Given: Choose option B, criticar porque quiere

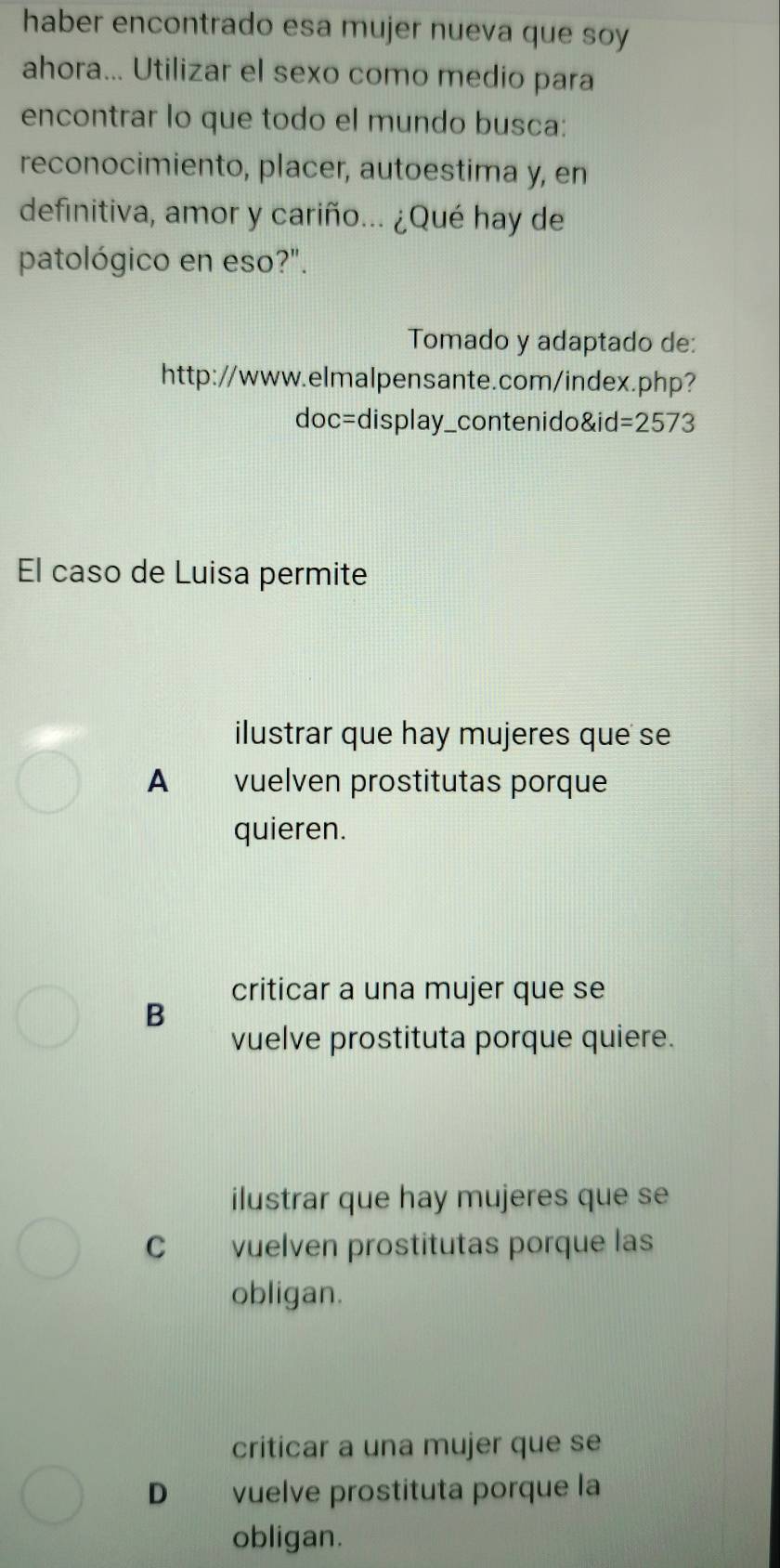Looking at the screenshot, I should click(51, 1015).
